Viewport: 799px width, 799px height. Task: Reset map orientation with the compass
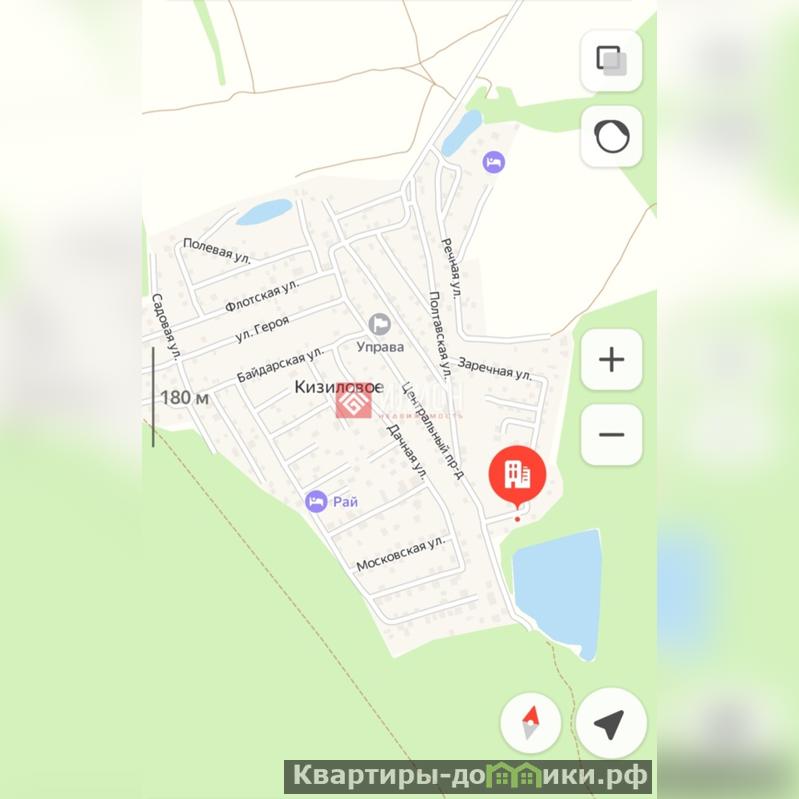pyautogui.click(x=530, y=723)
